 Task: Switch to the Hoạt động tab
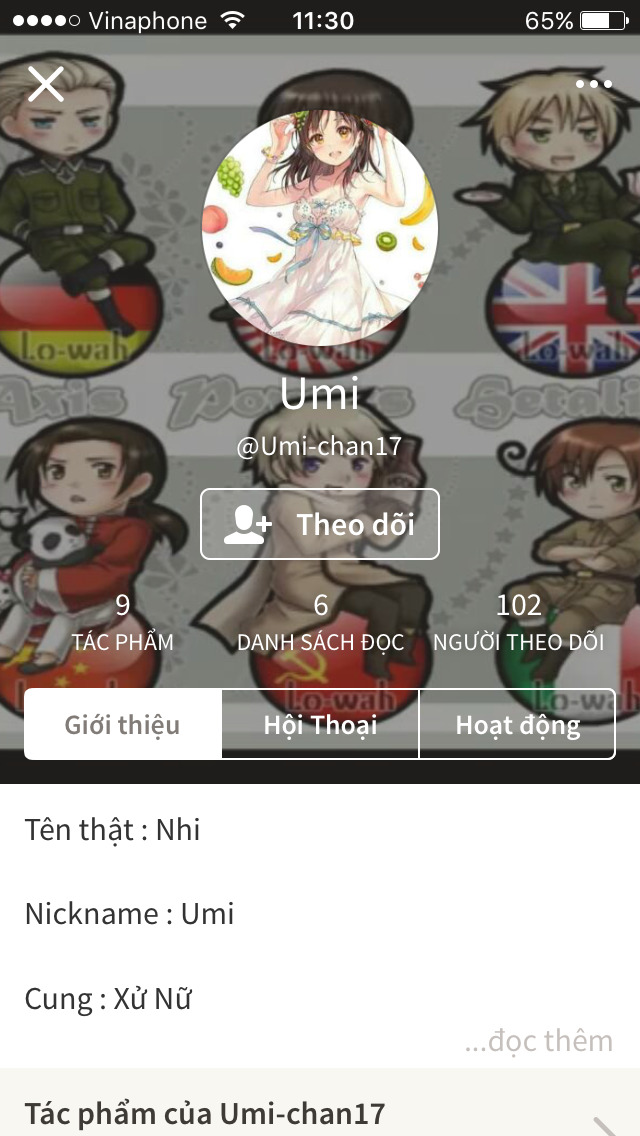(x=518, y=724)
